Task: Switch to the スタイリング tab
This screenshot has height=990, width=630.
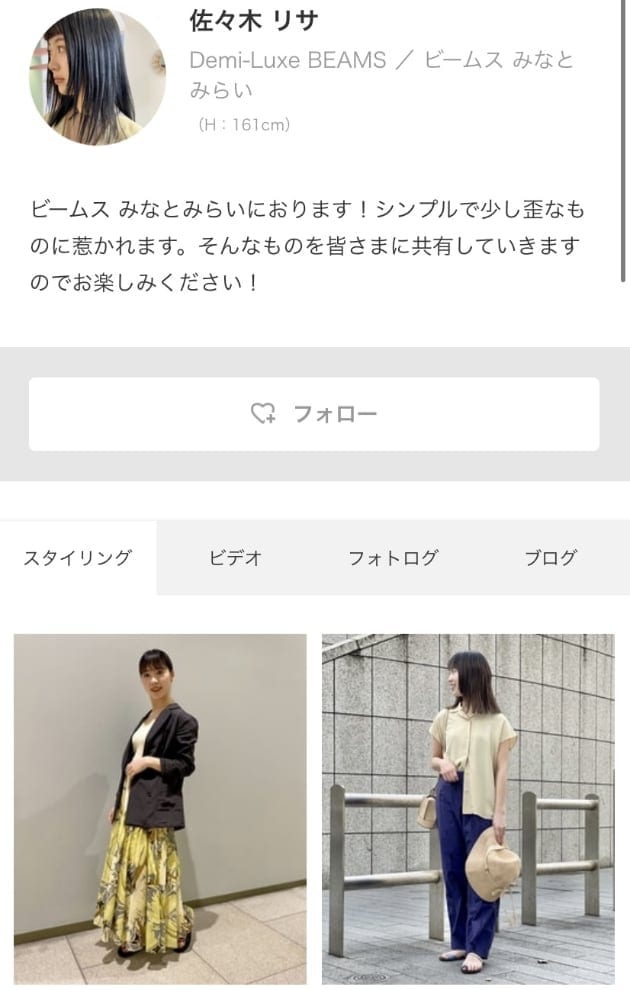Action: (78, 558)
